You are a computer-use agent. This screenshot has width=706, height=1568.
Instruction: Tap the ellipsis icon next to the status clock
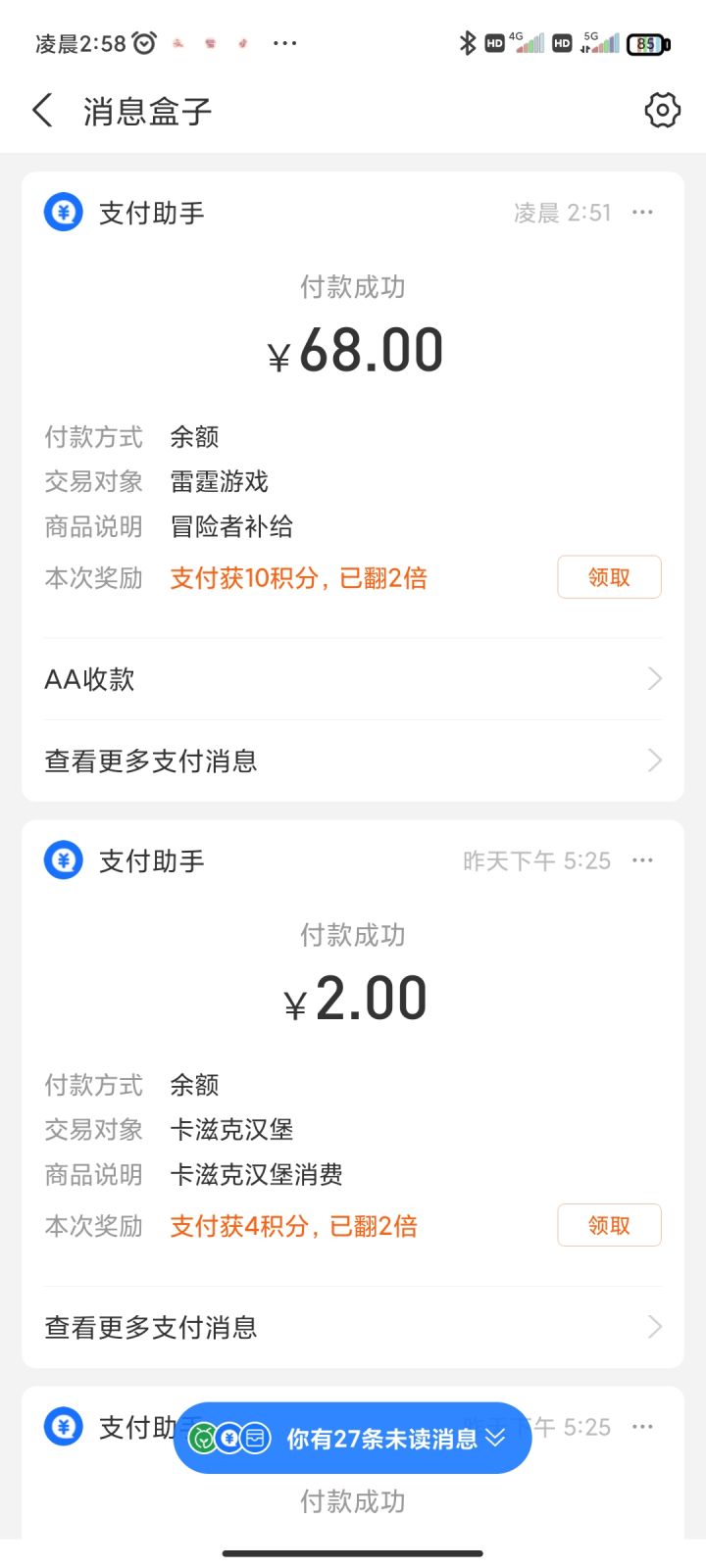284,42
